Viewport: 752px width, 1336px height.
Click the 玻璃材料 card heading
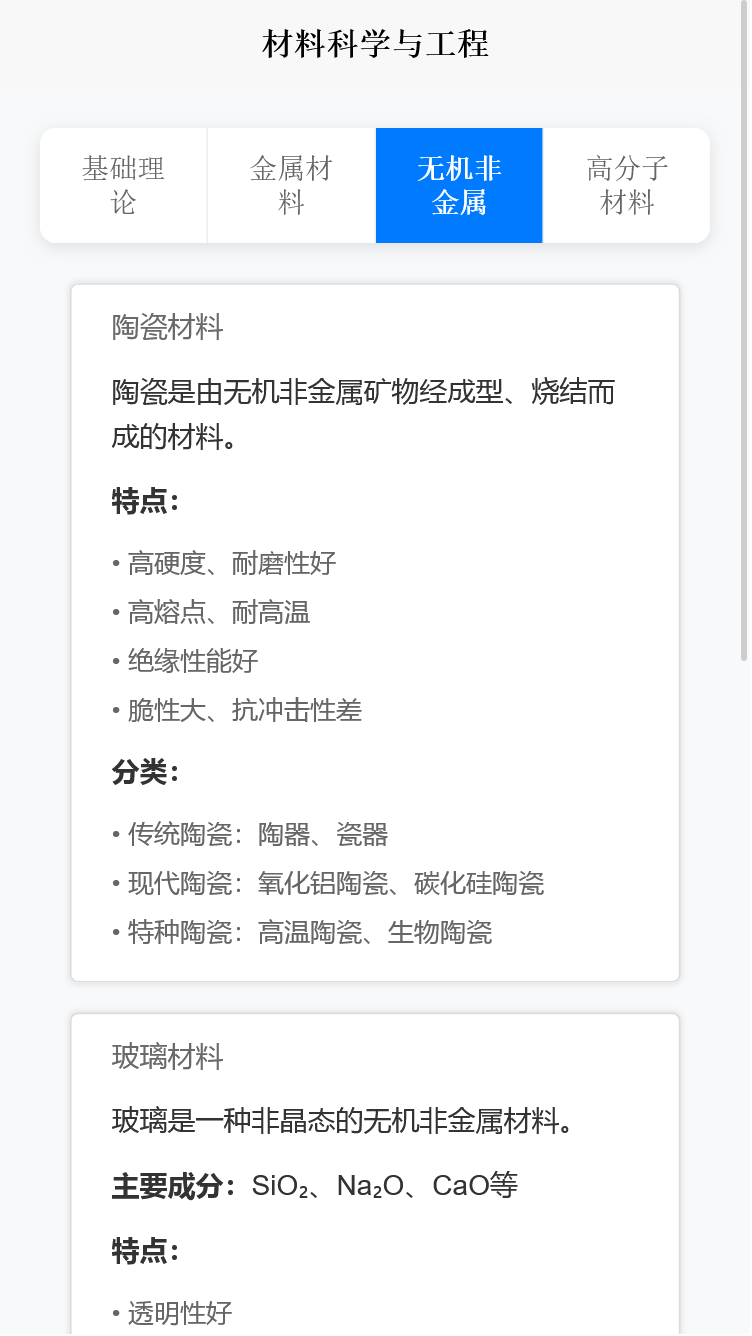(x=167, y=1057)
